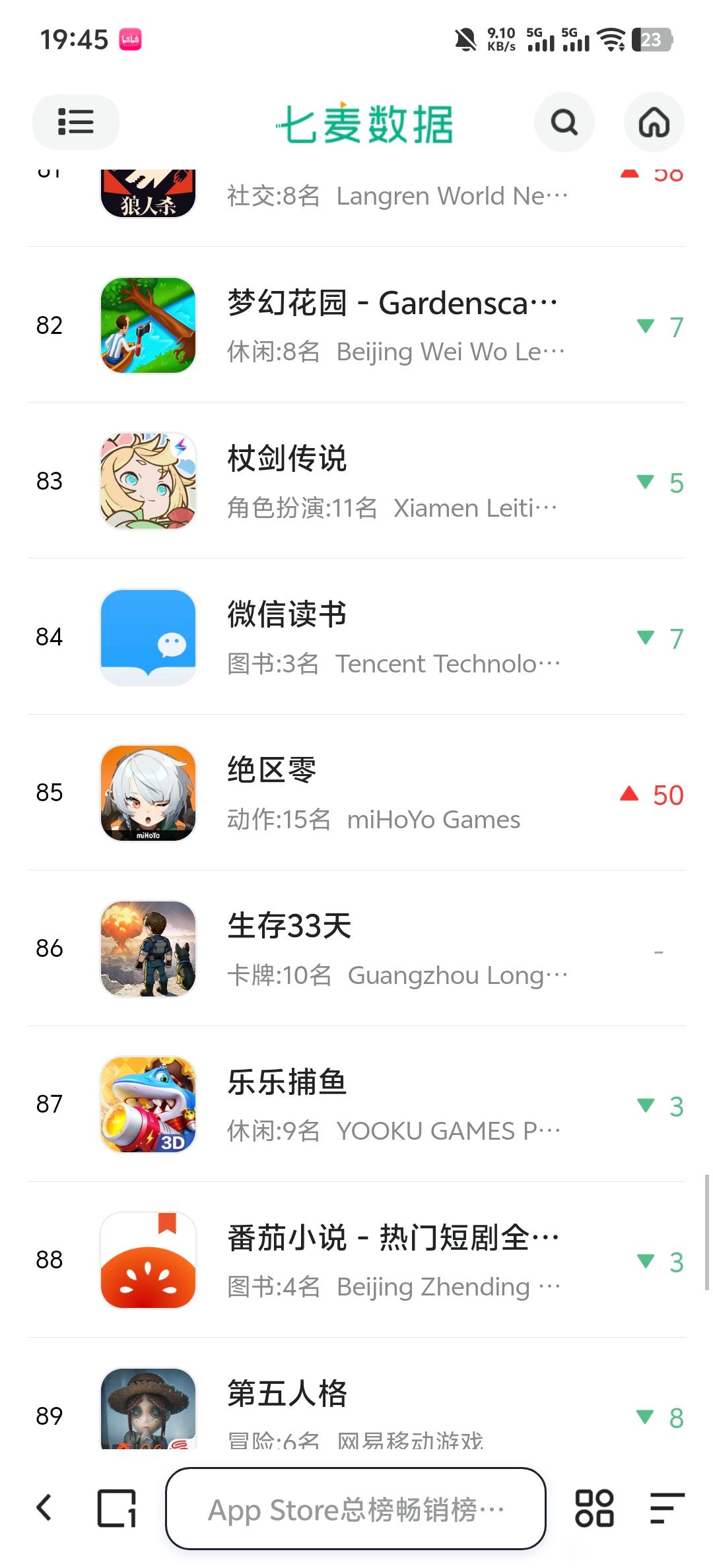Open the 生存33天 listing
Image resolution: width=713 pixels, height=1568 pixels.
356,948
